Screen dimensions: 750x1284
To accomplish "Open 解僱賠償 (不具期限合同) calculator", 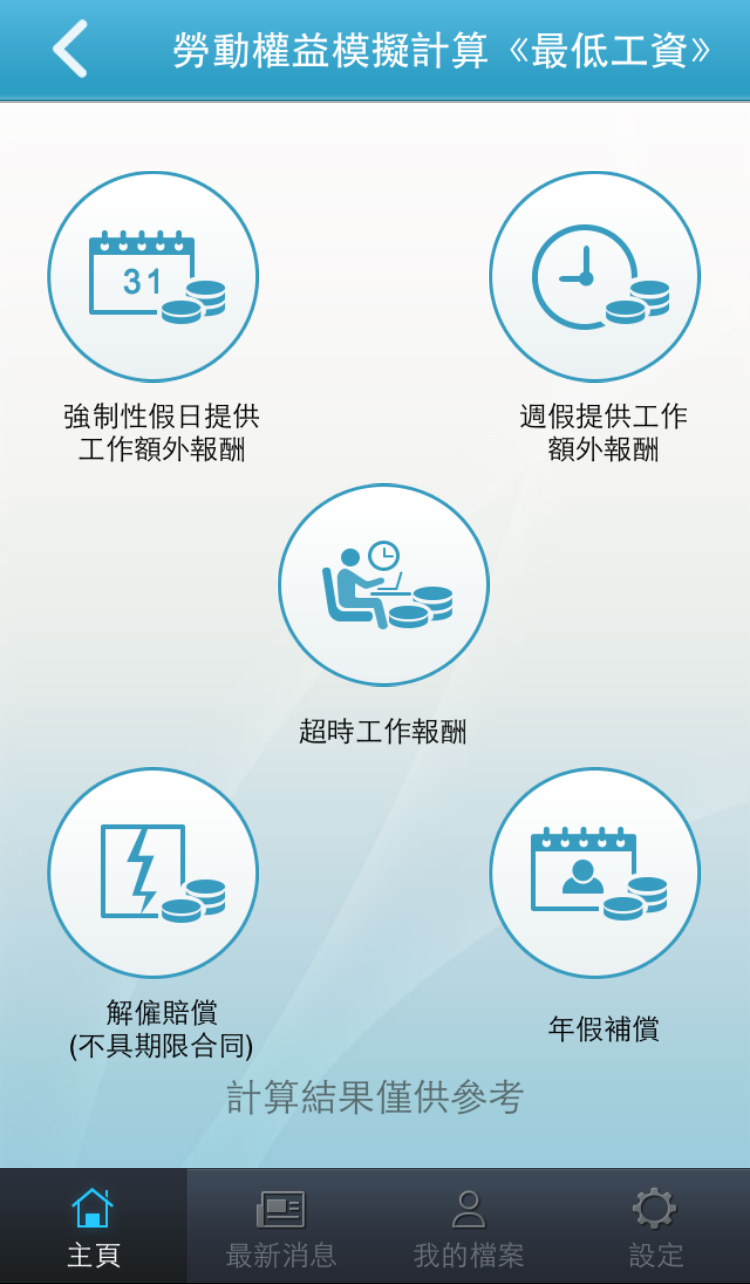I will [x=153, y=873].
